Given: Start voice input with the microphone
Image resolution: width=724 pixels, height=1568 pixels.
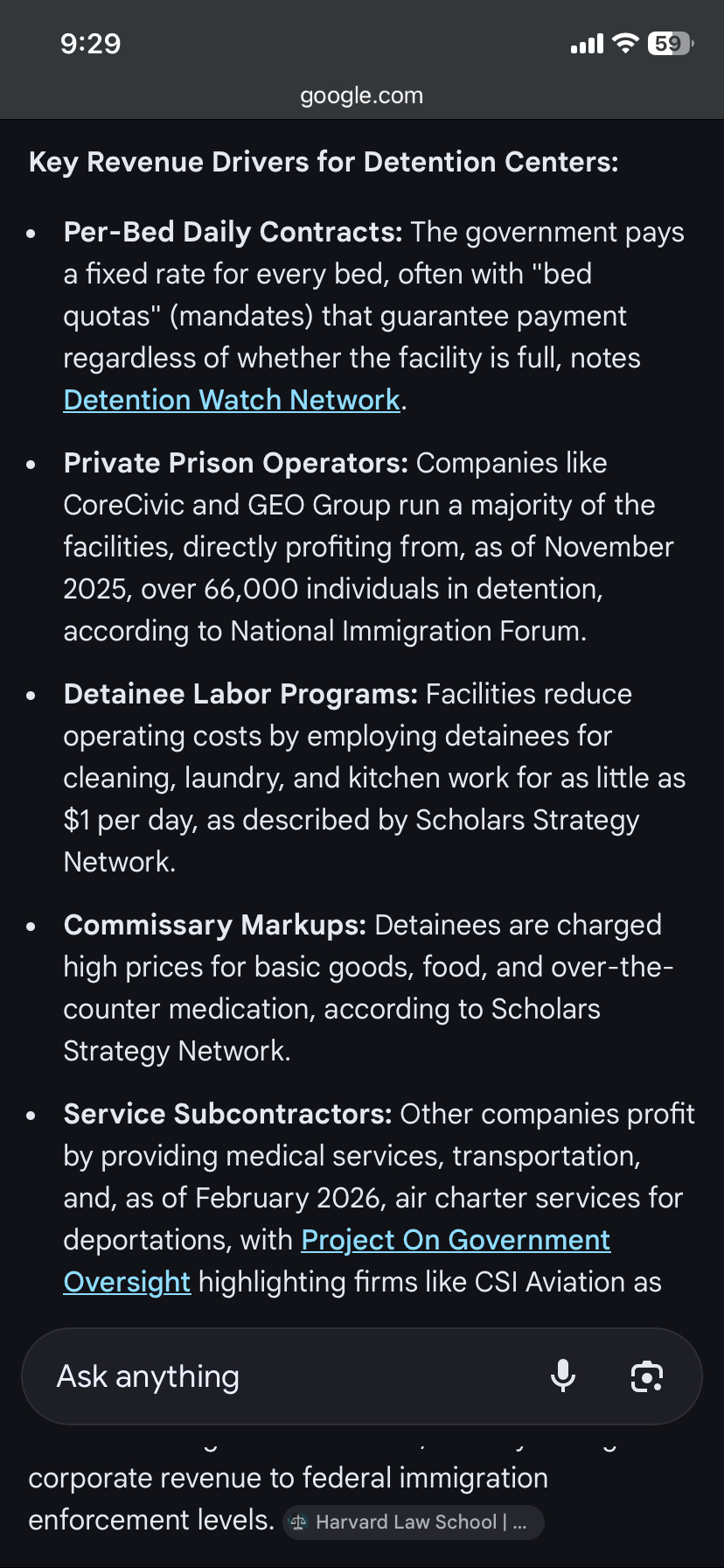Looking at the screenshot, I should click(x=563, y=1376).
